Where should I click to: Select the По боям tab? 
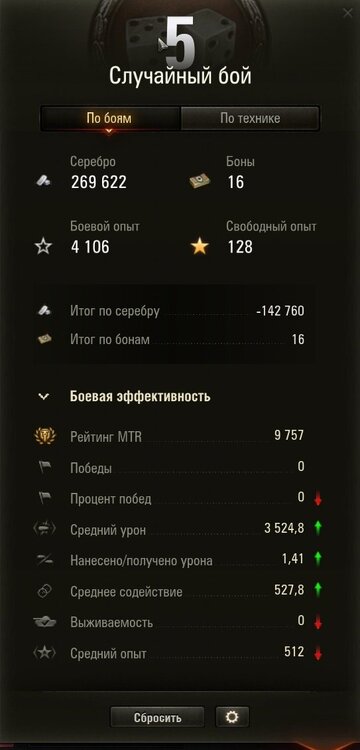[109, 118]
